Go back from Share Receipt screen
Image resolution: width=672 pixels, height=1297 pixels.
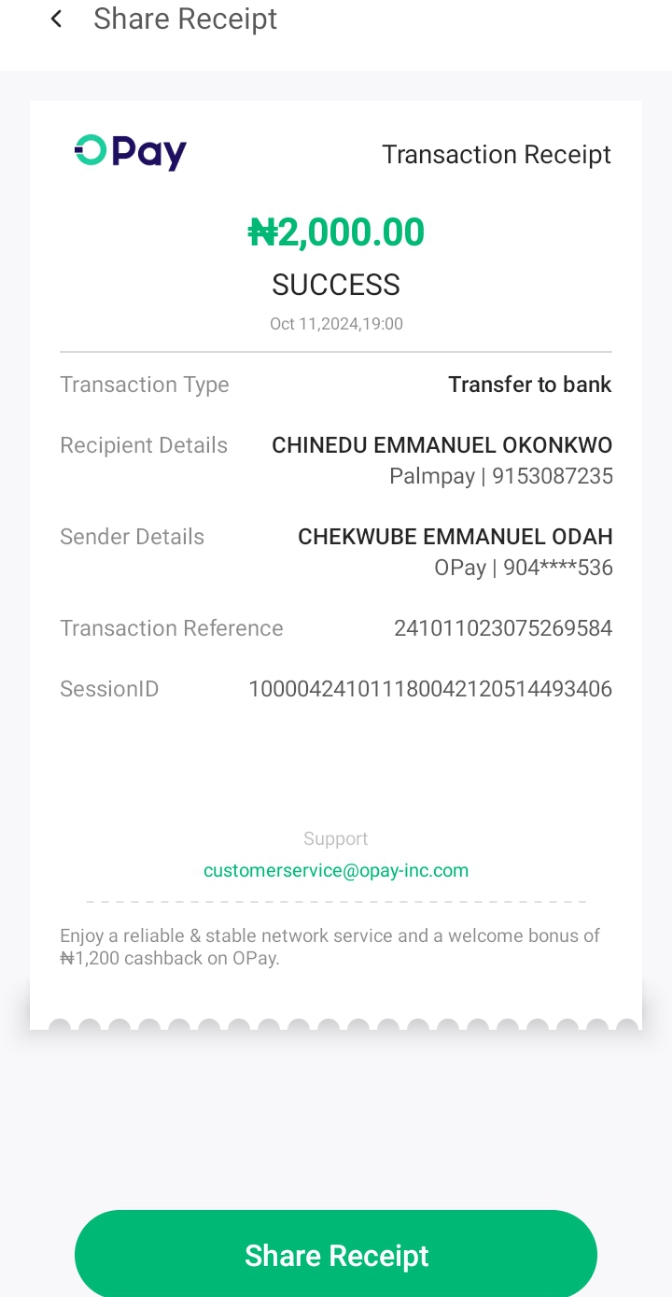(57, 19)
